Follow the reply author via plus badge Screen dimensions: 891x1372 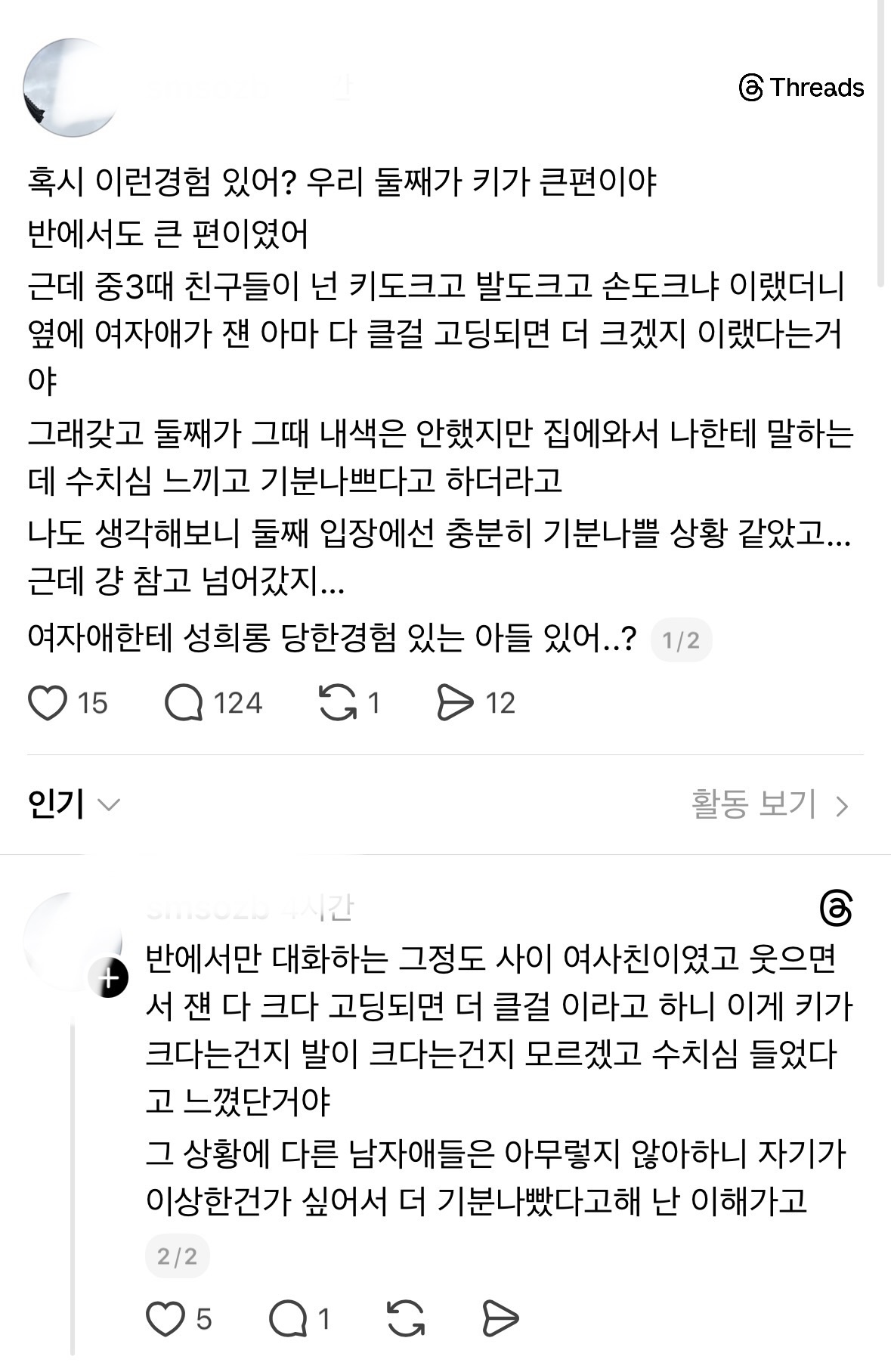(109, 979)
